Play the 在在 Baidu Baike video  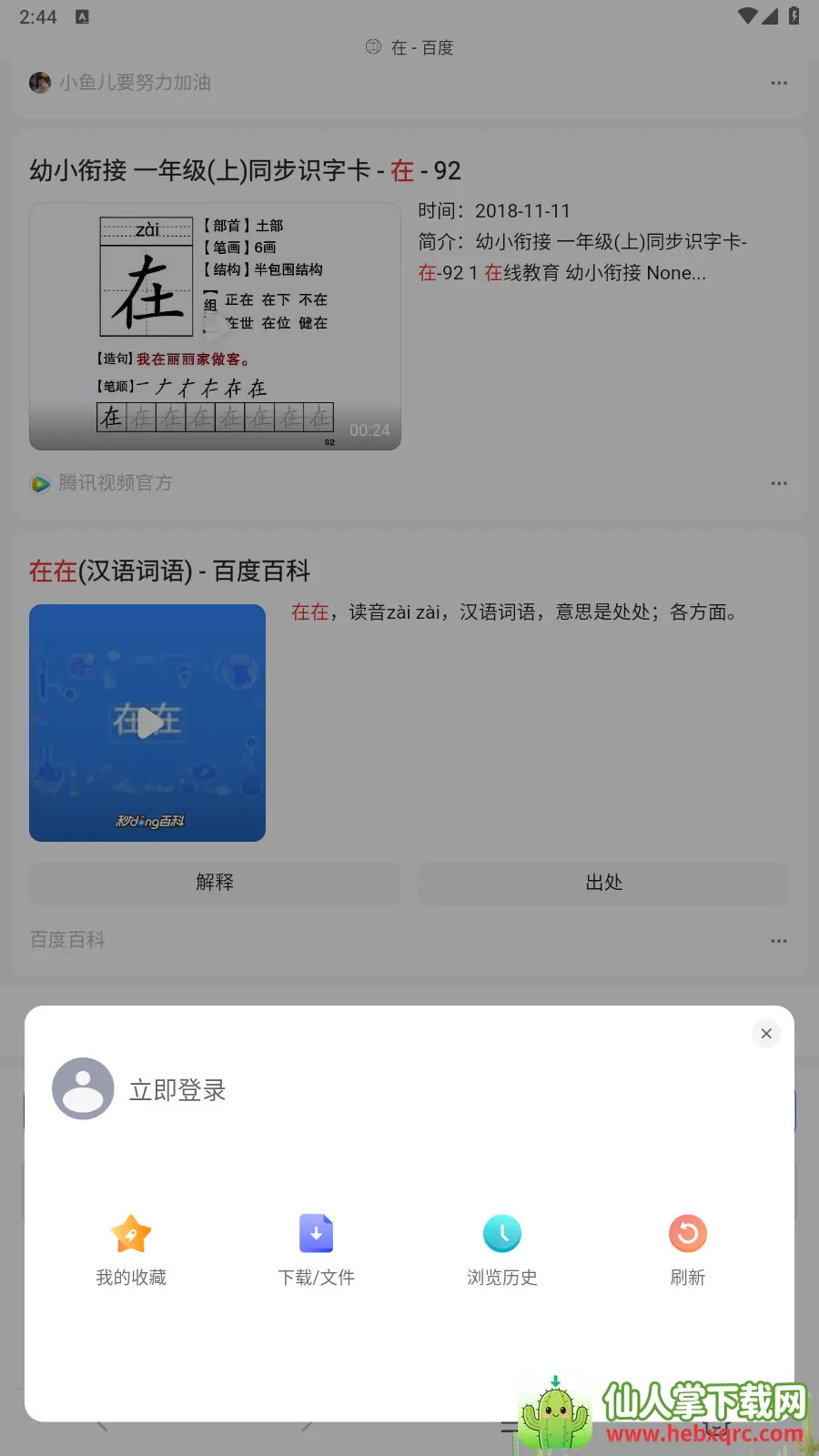tap(147, 723)
